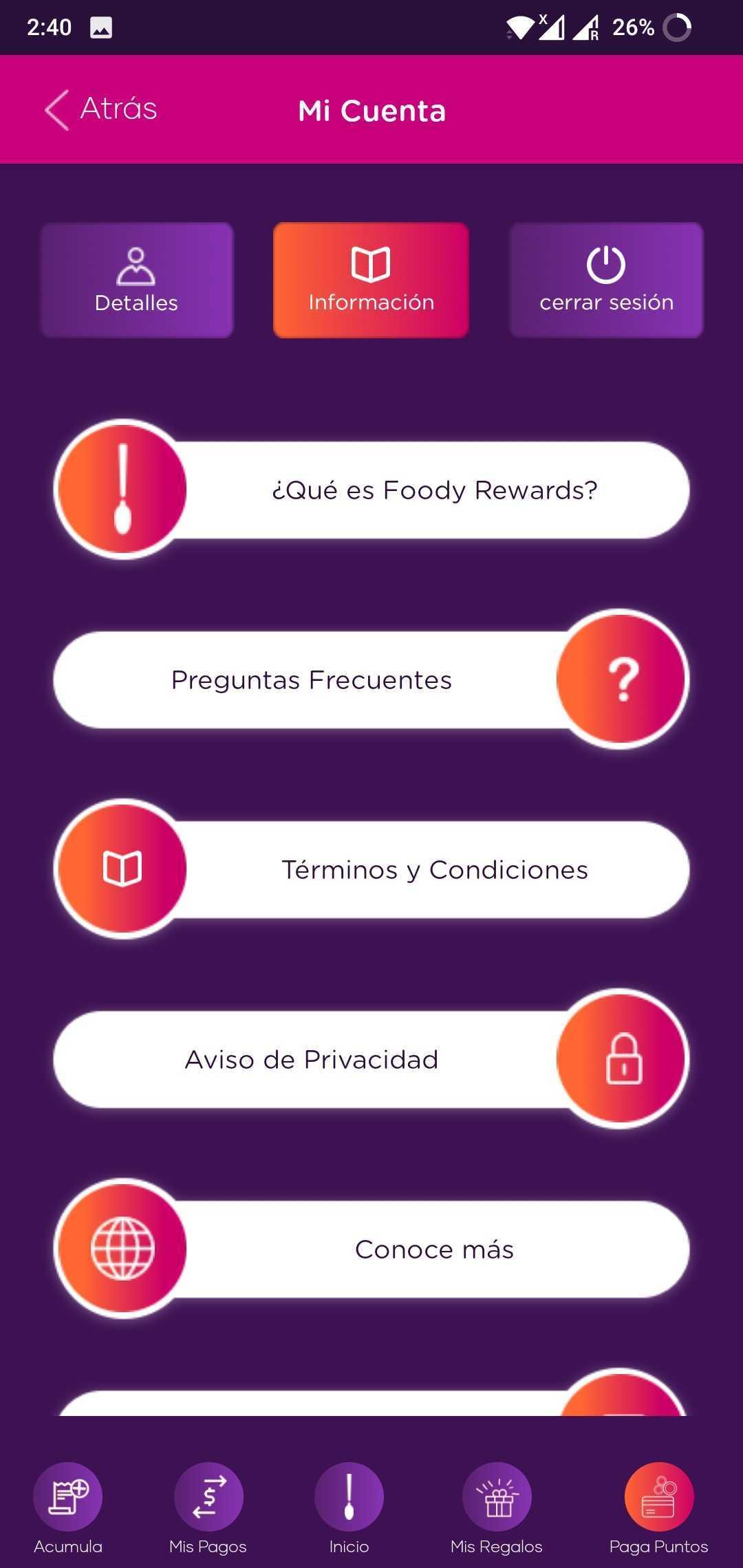
Task: Switch to the Detalles section
Action: click(137, 280)
